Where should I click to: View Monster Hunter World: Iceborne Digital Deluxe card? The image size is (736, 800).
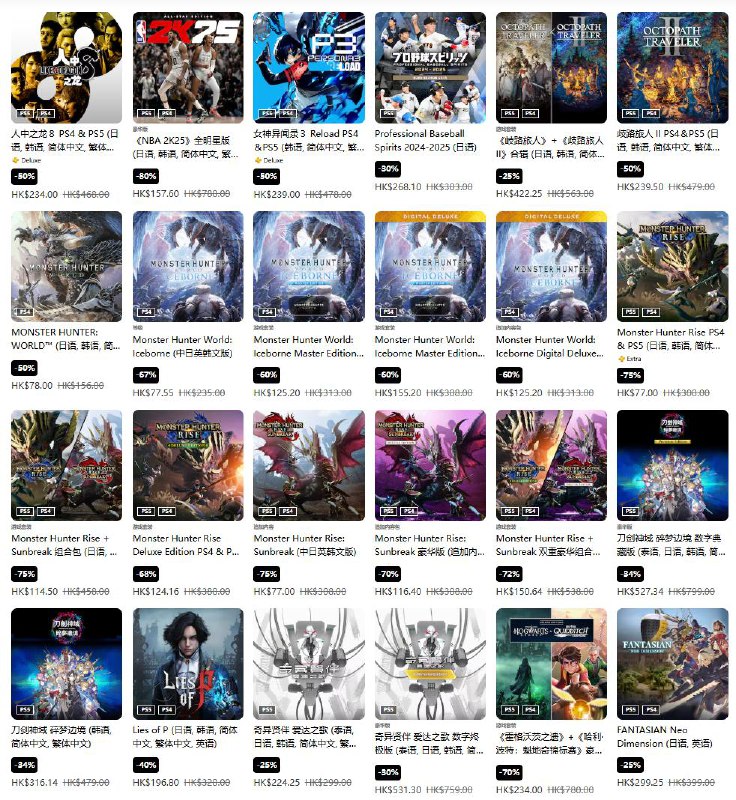click(x=551, y=266)
